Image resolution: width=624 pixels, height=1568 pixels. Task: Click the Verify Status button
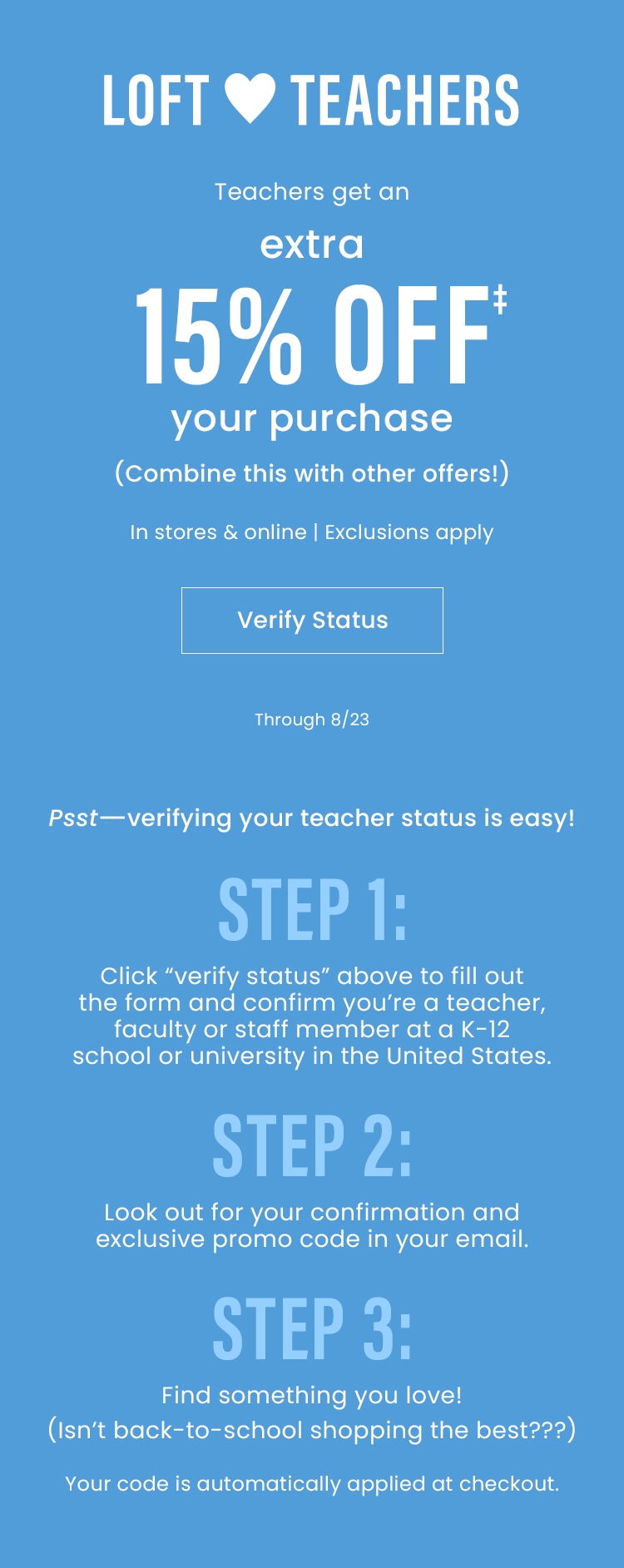point(312,620)
